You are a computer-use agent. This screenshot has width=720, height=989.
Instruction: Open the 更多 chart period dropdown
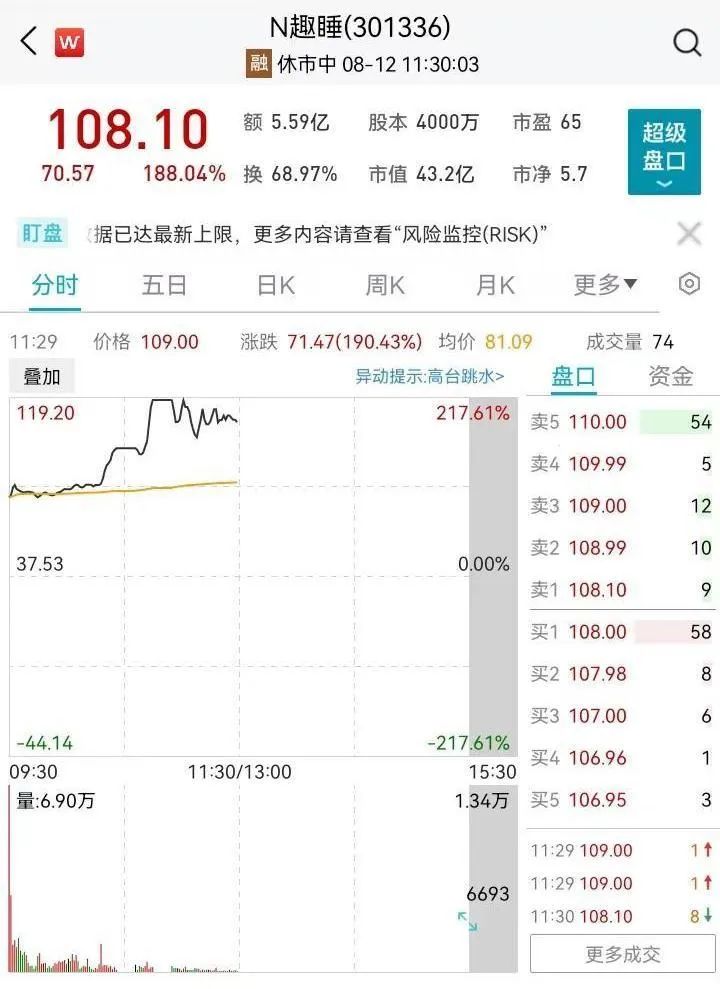605,285
